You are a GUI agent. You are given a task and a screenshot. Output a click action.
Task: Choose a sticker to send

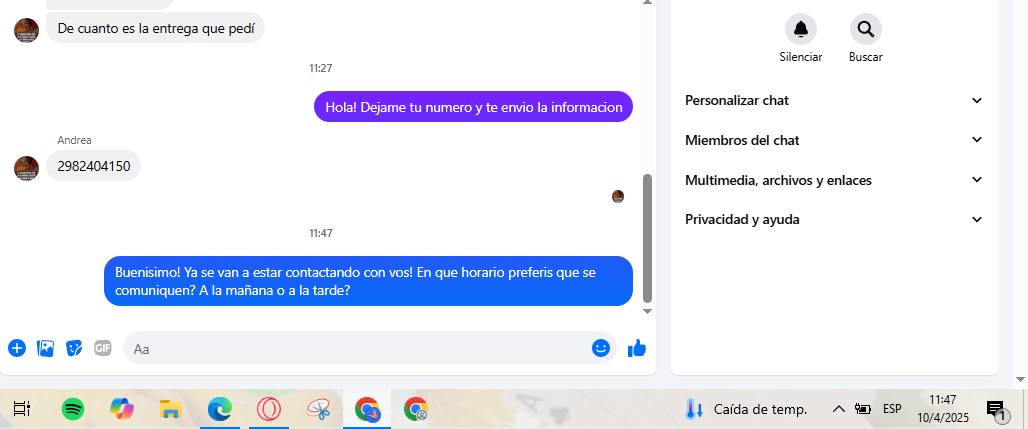(74, 348)
